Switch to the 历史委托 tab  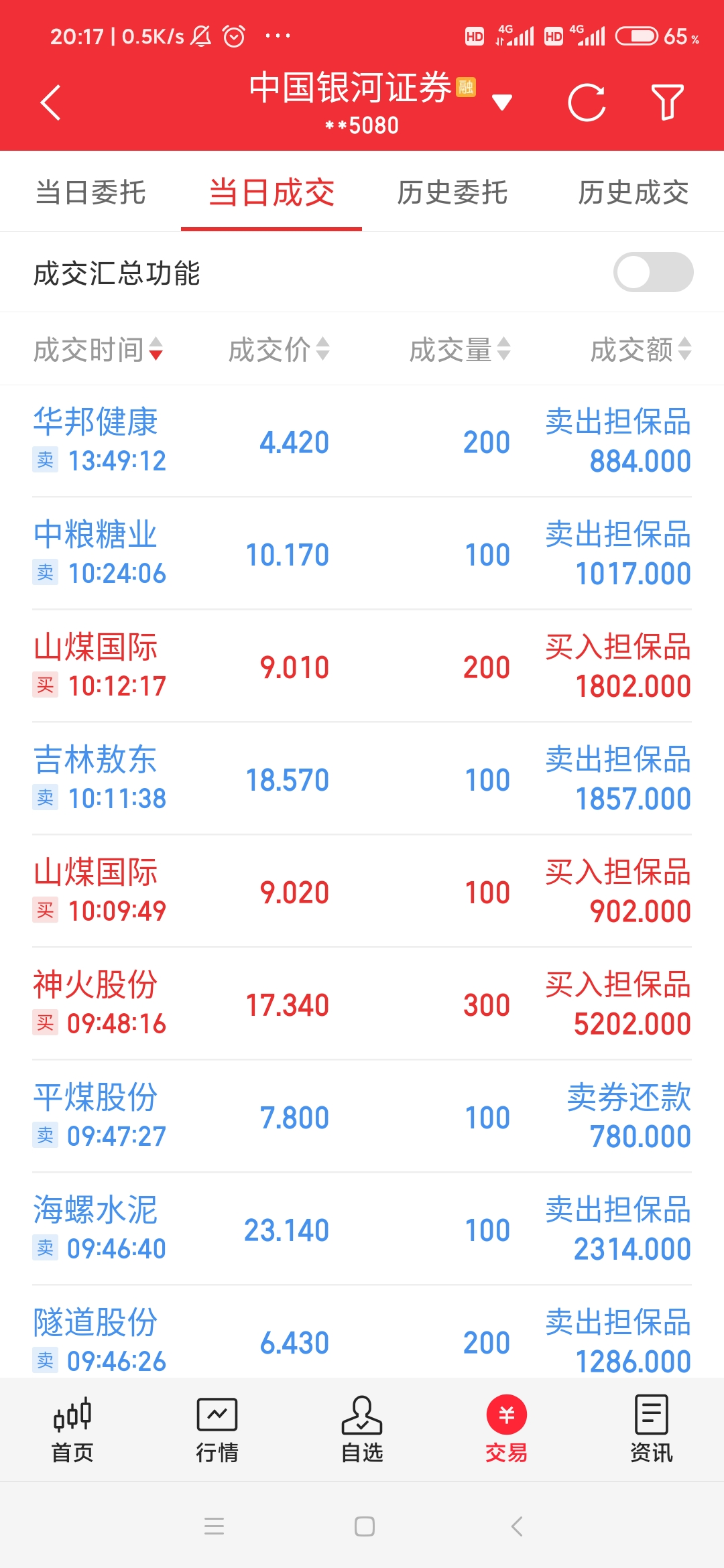point(452,193)
